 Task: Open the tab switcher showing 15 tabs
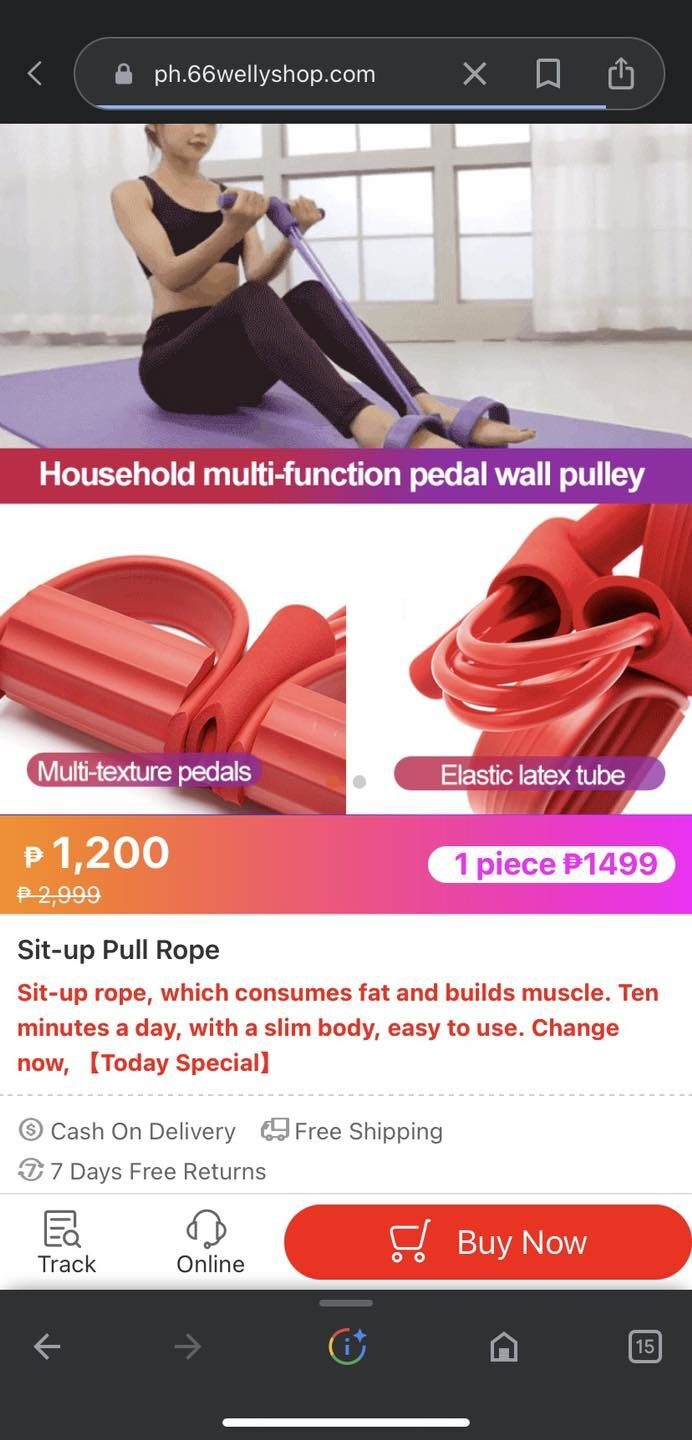(x=645, y=1347)
